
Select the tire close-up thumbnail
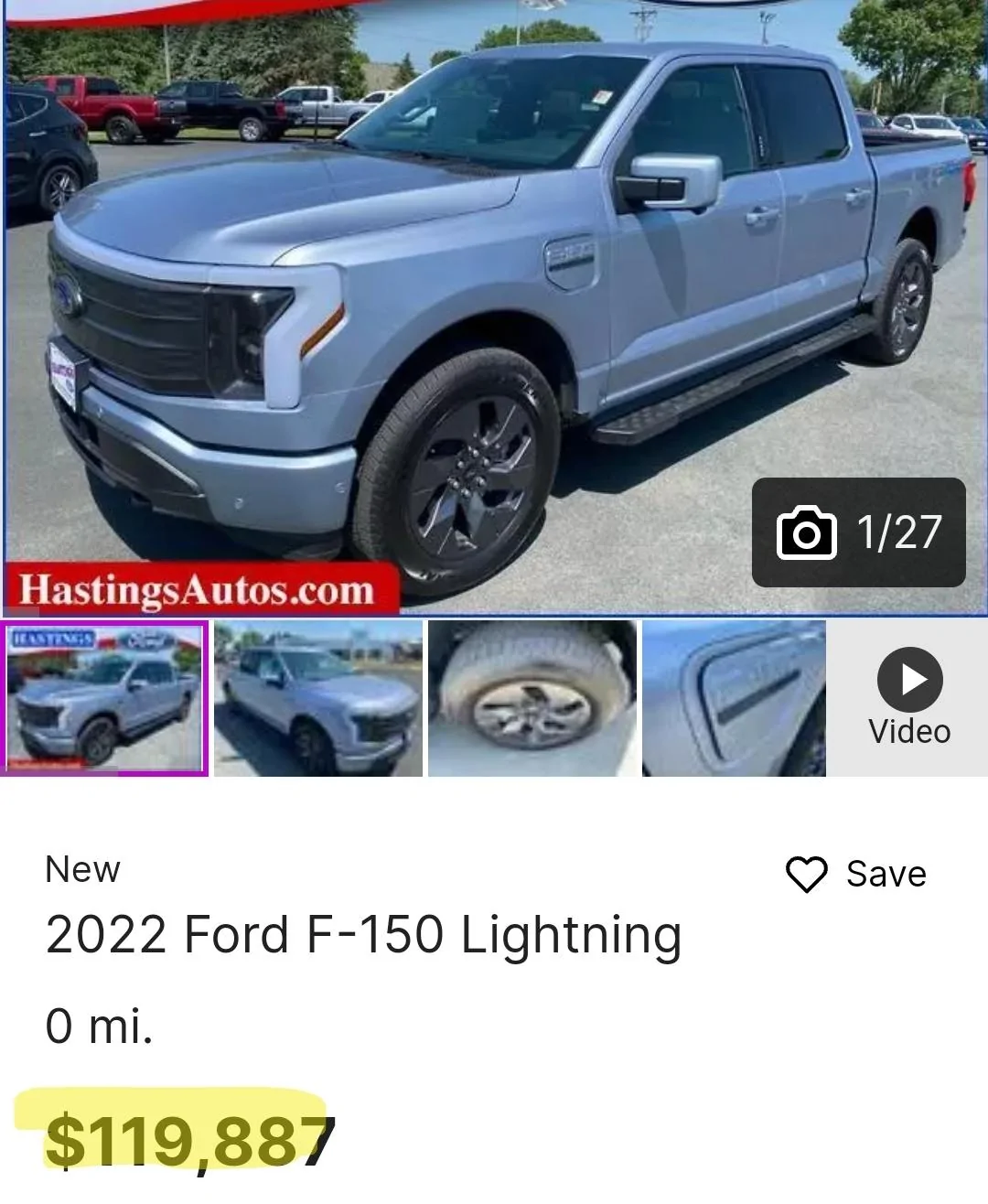click(x=532, y=696)
